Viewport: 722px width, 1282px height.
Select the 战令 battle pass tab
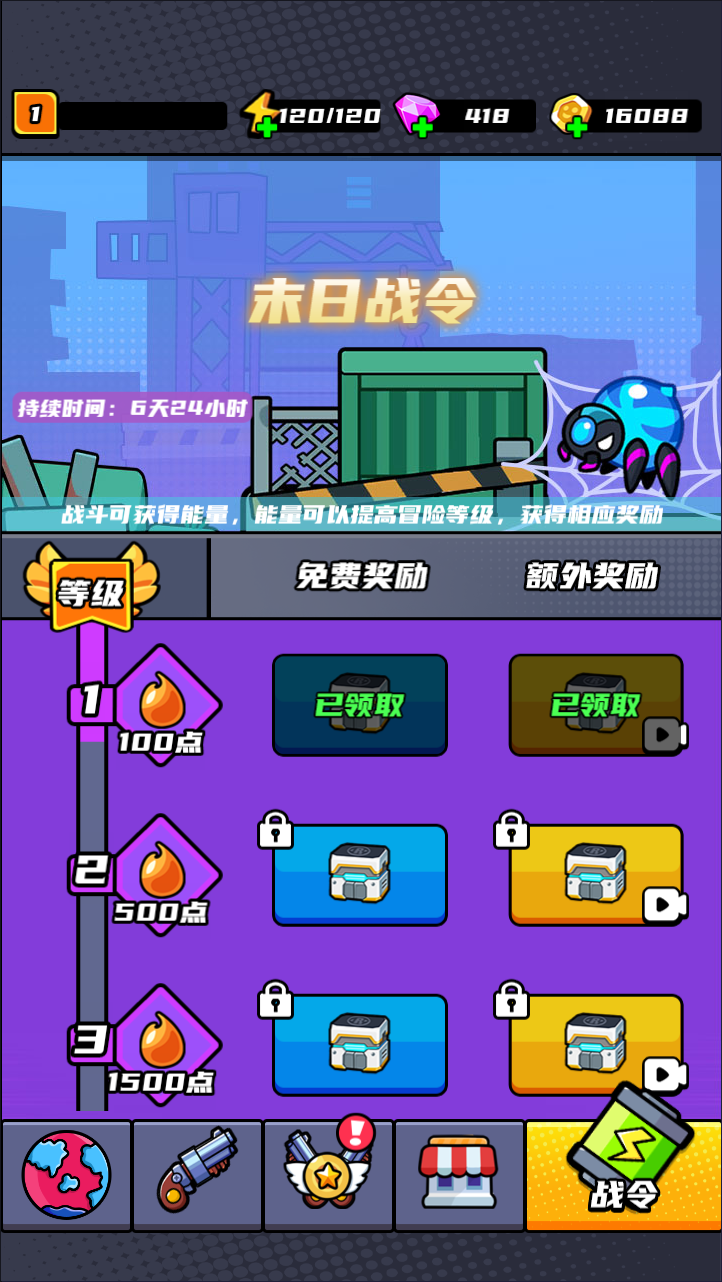click(x=623, y=1175)
